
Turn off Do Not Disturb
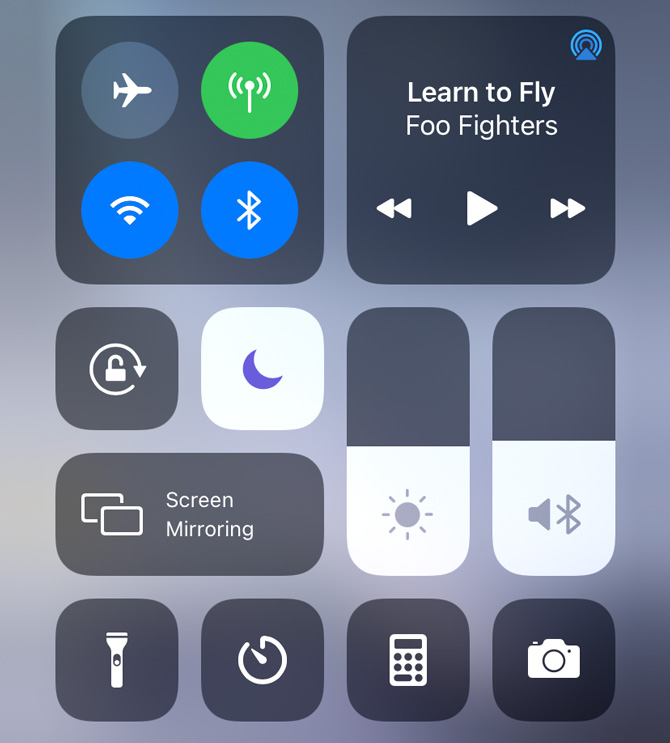click(x=262, y=368)
